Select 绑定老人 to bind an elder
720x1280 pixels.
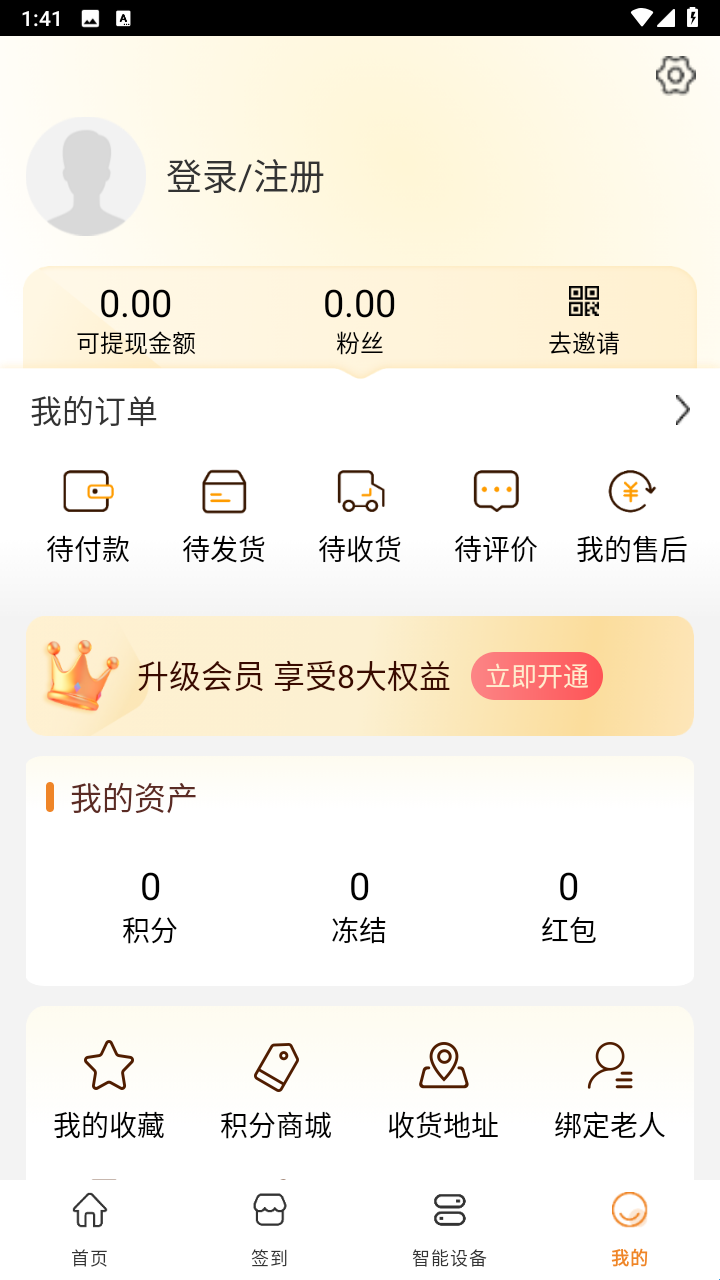coord(610,1089)
